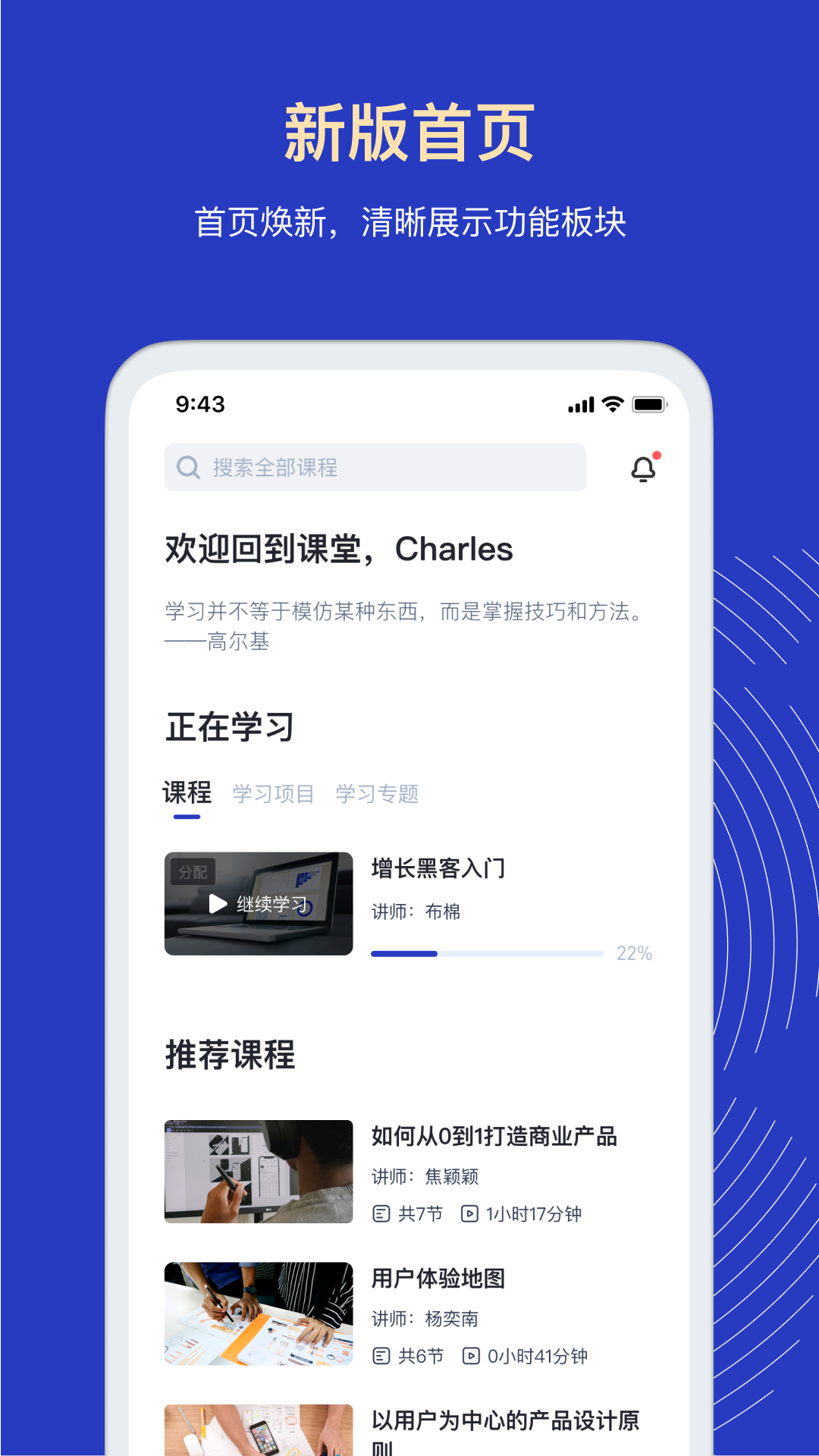Switch to the 课程 tab

point(187,791)
